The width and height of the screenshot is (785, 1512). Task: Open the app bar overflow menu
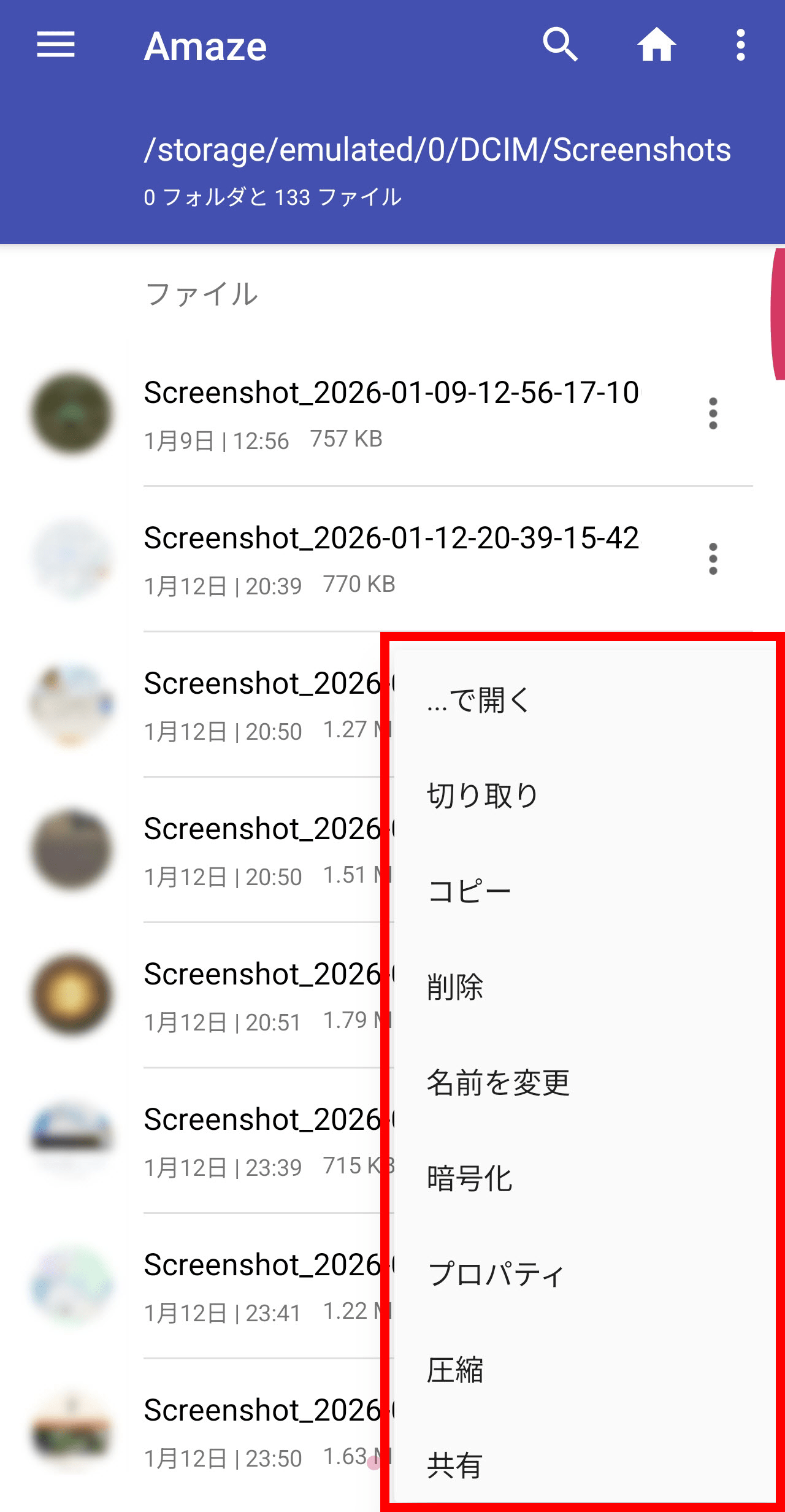coord(740,45)
